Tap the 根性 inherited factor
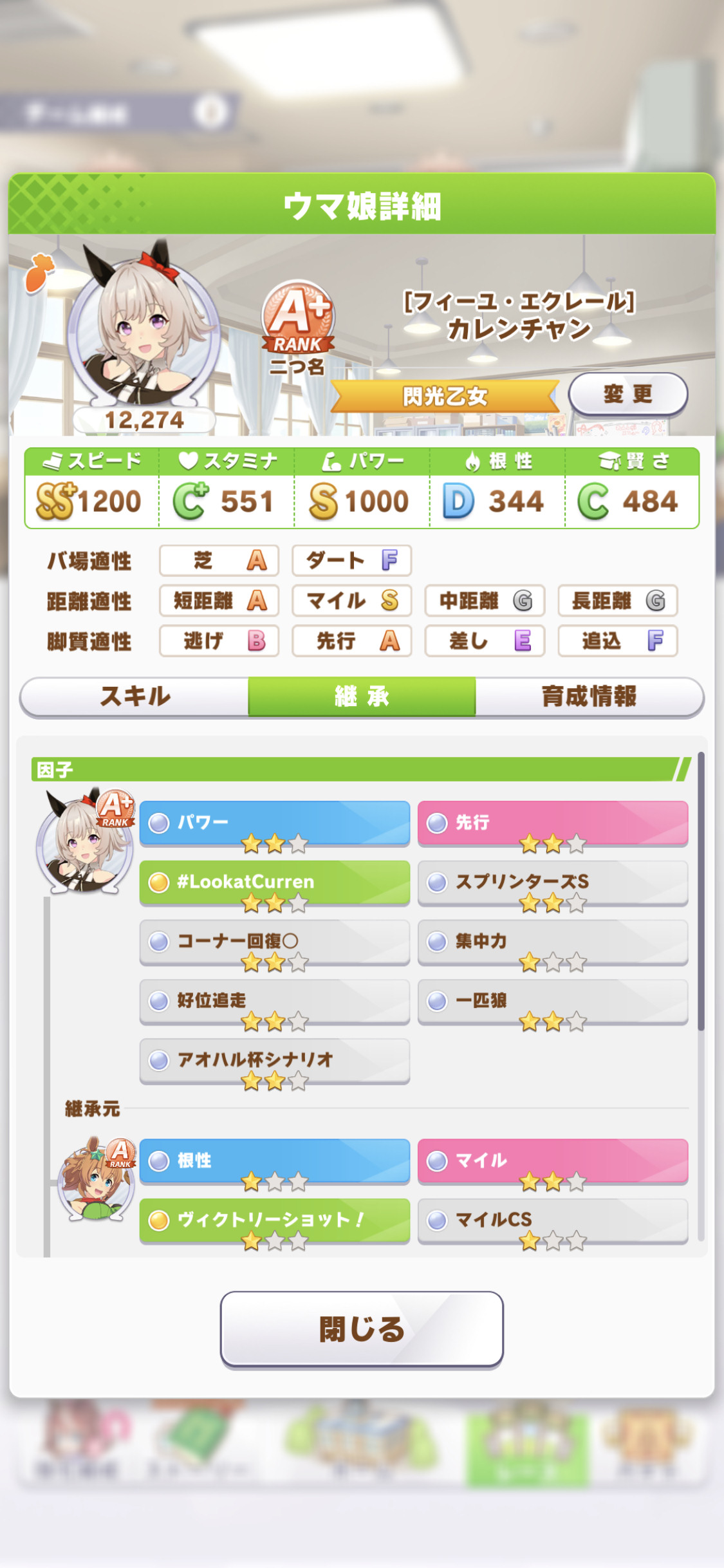Screen dimensions: 724x1568 [x=275, y=1161]
